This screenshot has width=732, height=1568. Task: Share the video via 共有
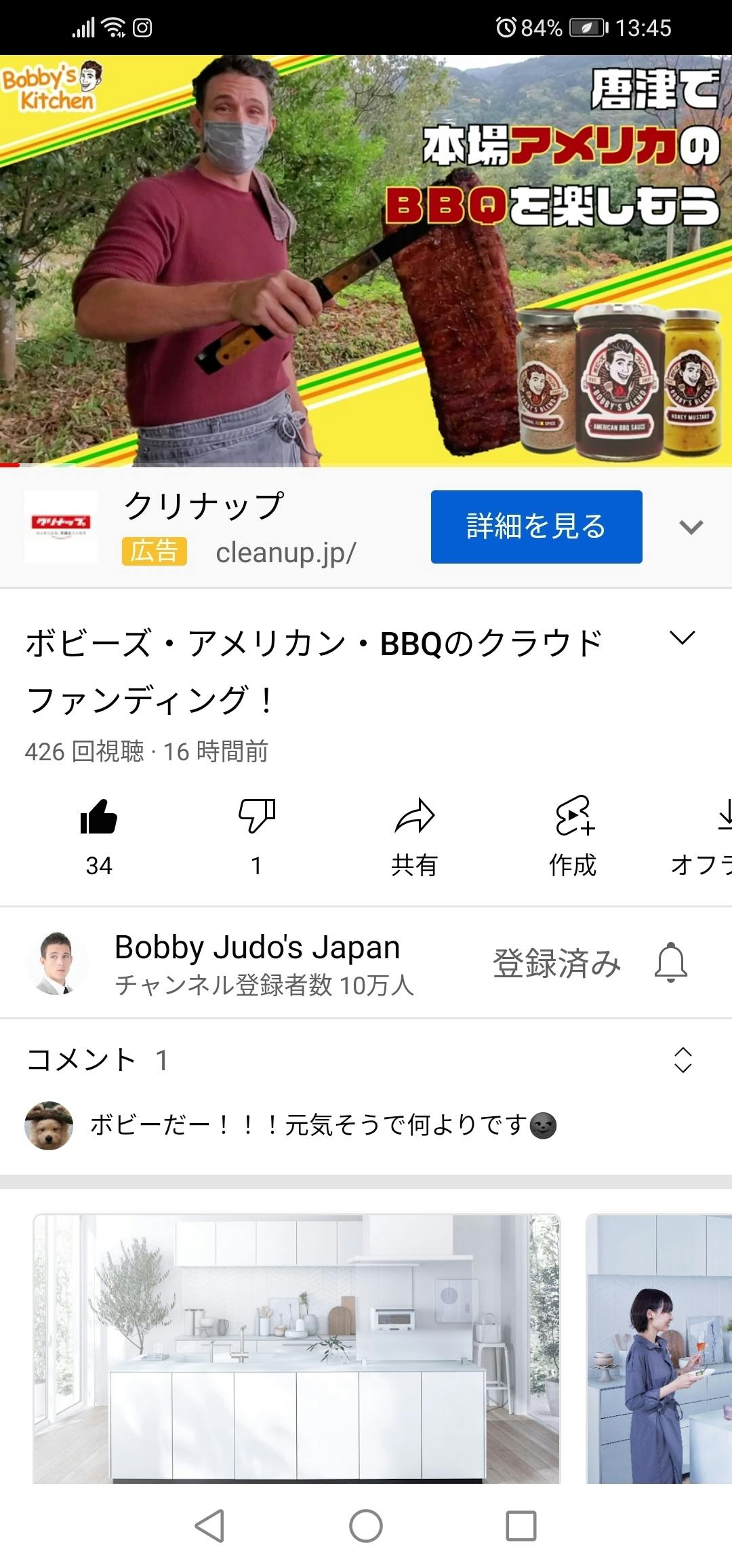[414, 817]
